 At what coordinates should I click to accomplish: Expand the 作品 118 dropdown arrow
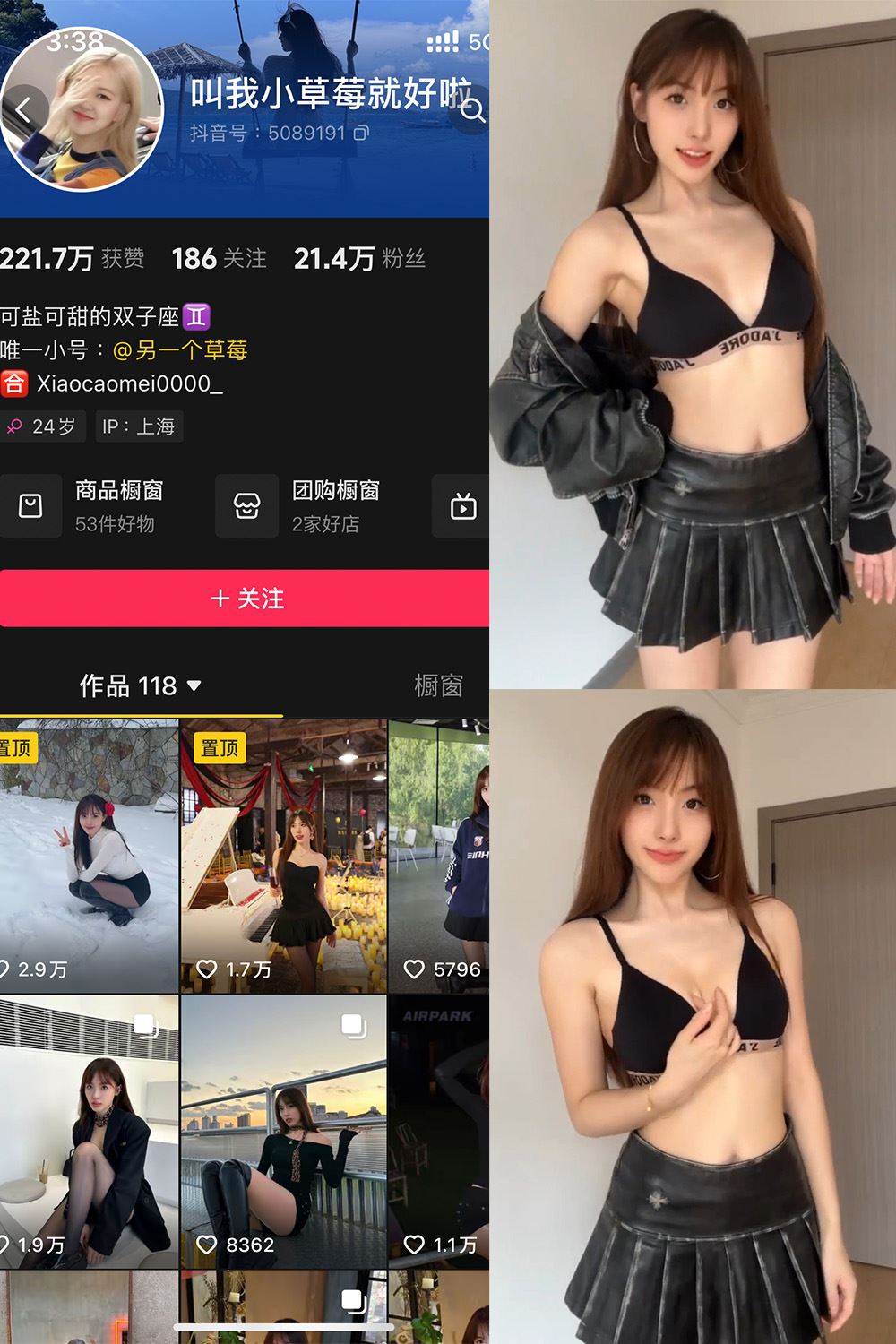tap(195, 686)
